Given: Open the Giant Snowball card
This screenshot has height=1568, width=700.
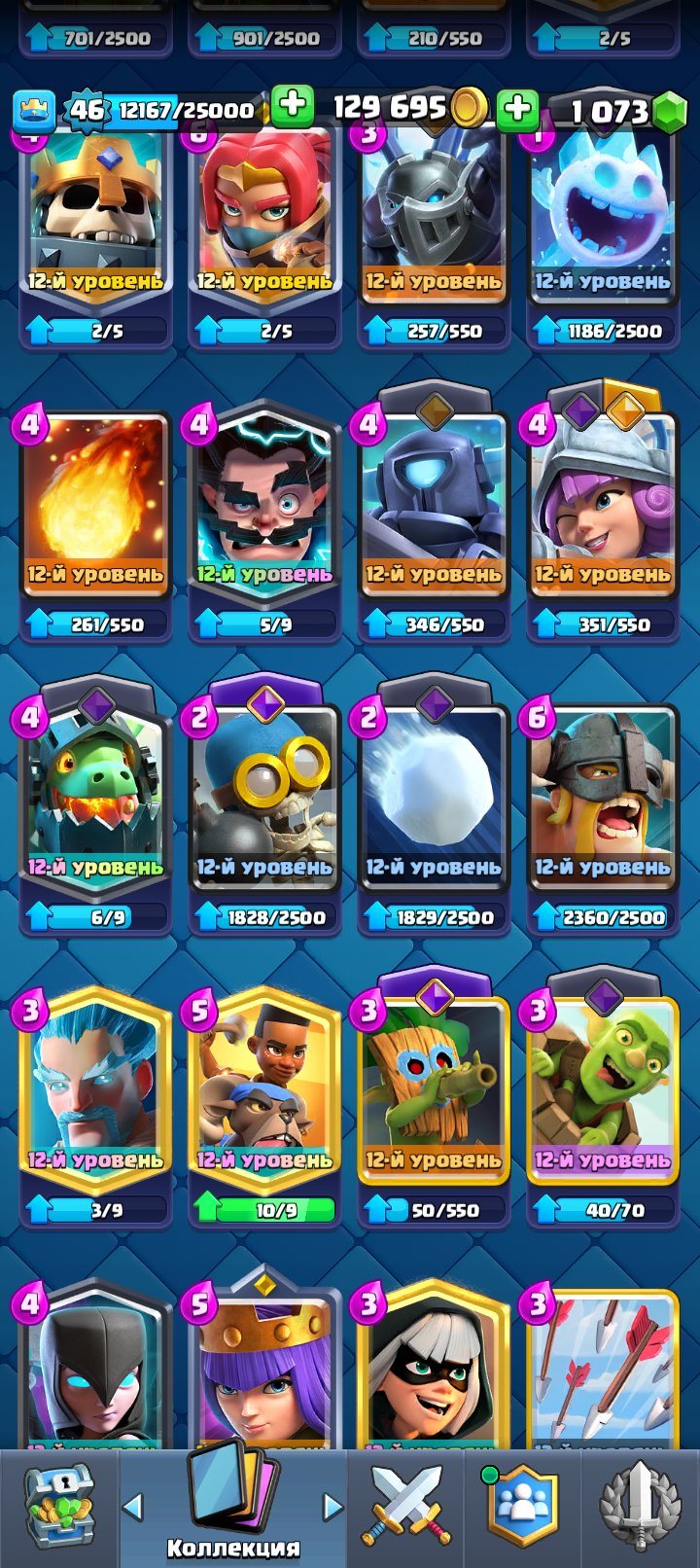Looking at the screenshot, I should pos(434,800).
